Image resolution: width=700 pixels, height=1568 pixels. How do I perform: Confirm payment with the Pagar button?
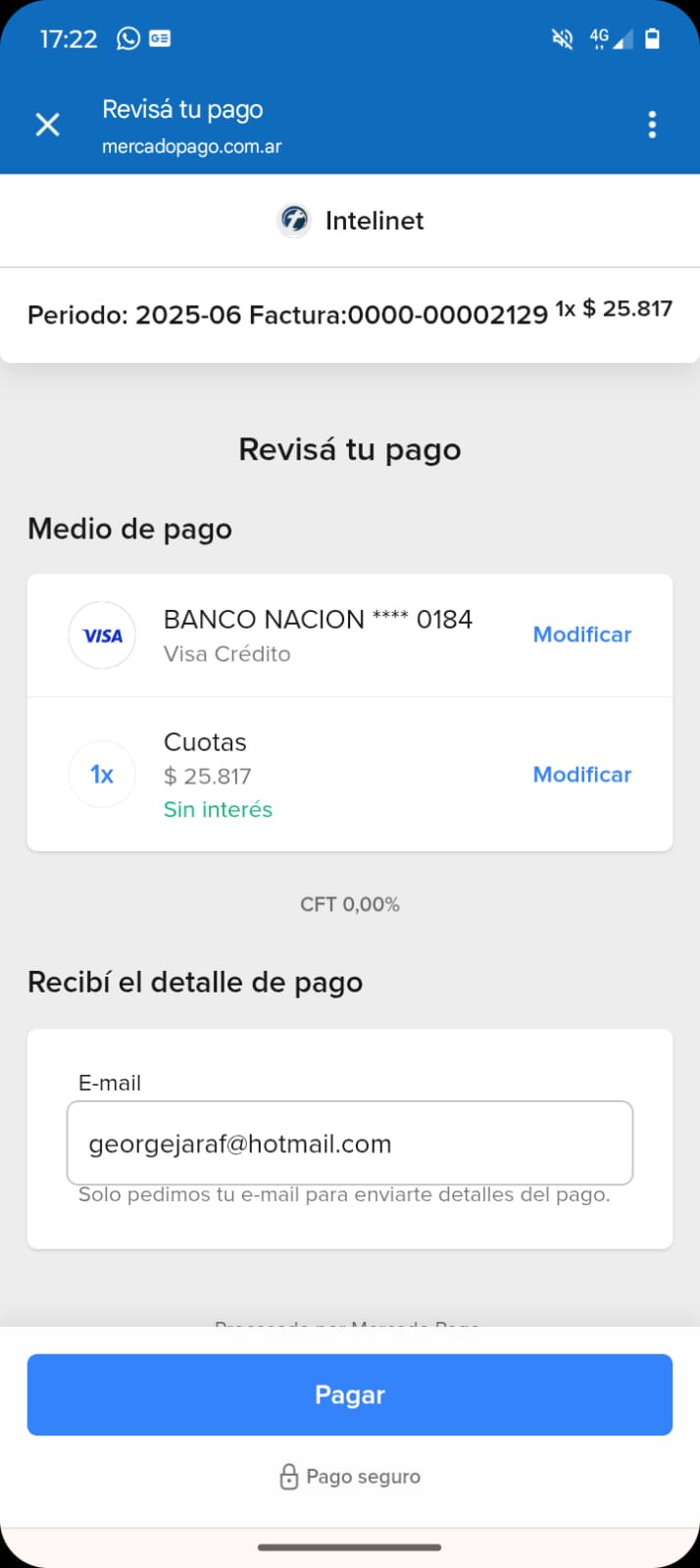point(349,1394)
